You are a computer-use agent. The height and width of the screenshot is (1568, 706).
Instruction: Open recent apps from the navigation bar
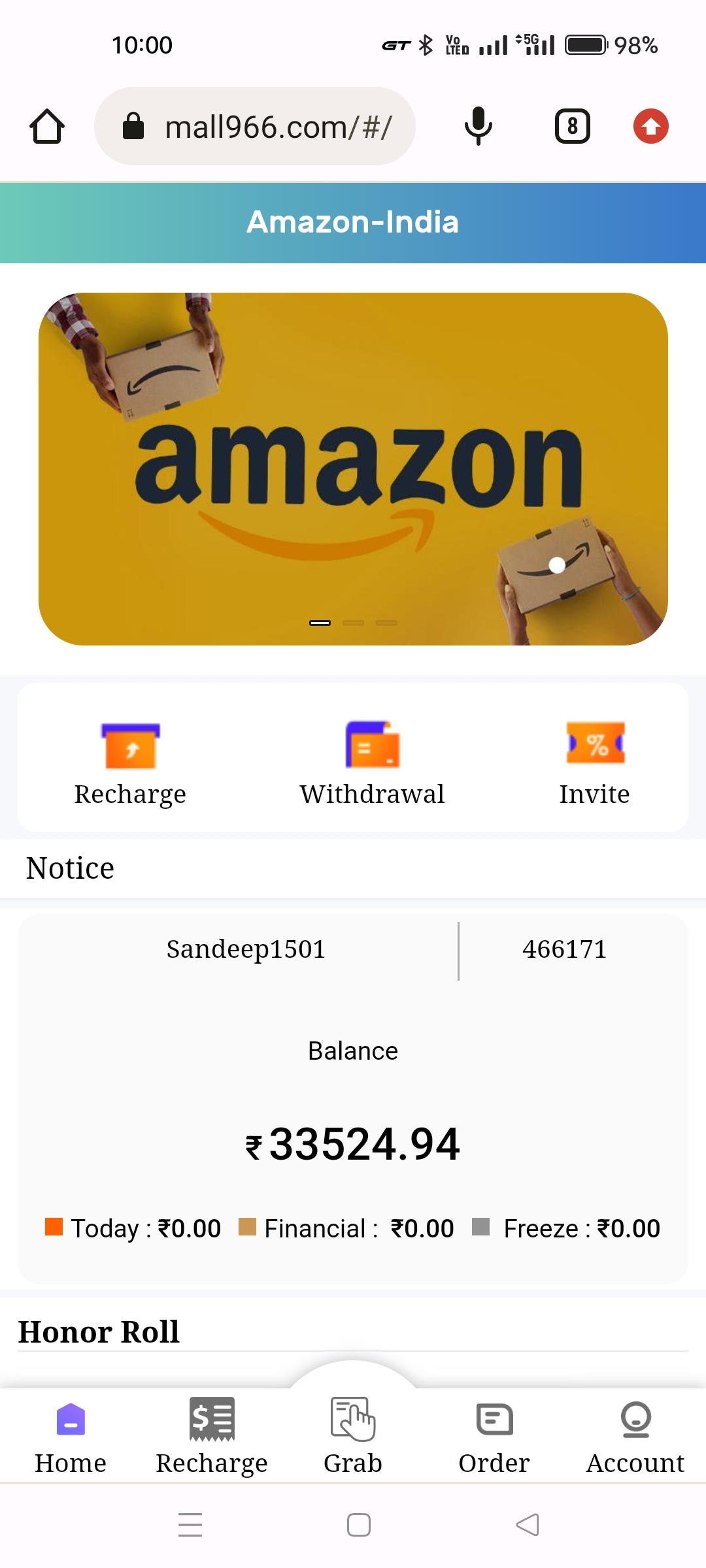[190, 1525]
